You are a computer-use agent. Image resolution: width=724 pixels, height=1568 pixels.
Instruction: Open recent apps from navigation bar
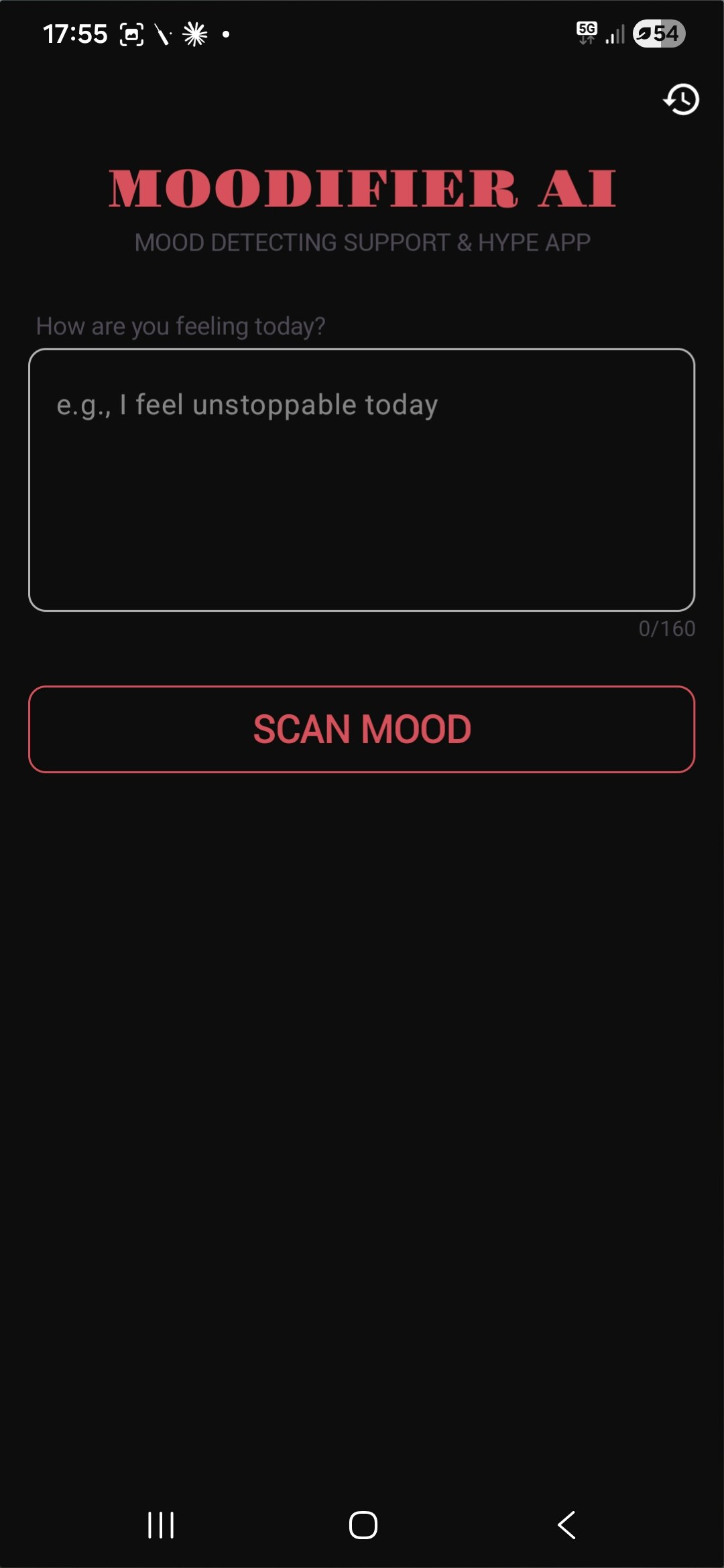161,1525
